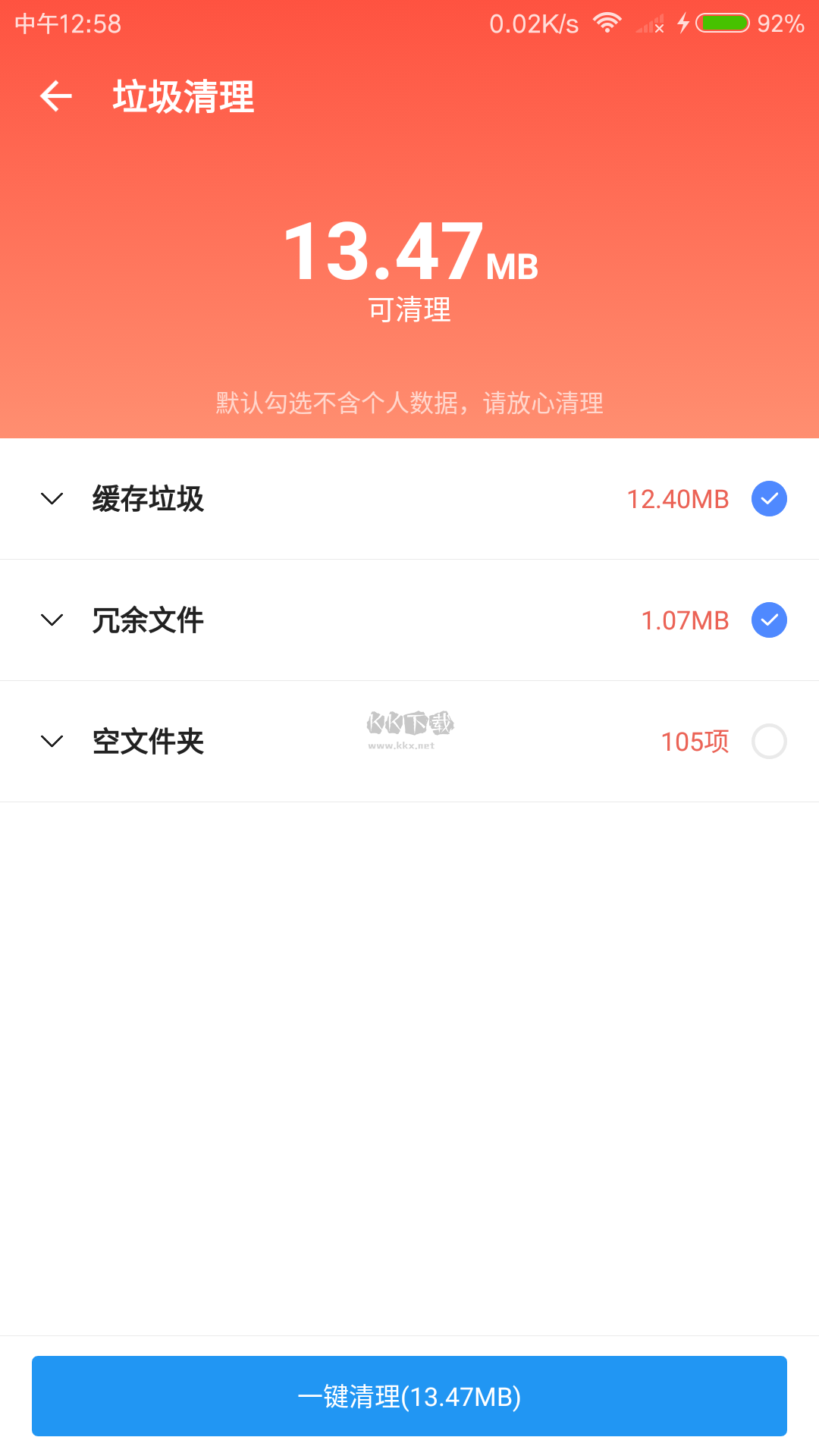The image size is (819, 1456).
Task: Uncheck the 缓存垃圾 selection
Action: pyautogui.click(x=769, y=499)
